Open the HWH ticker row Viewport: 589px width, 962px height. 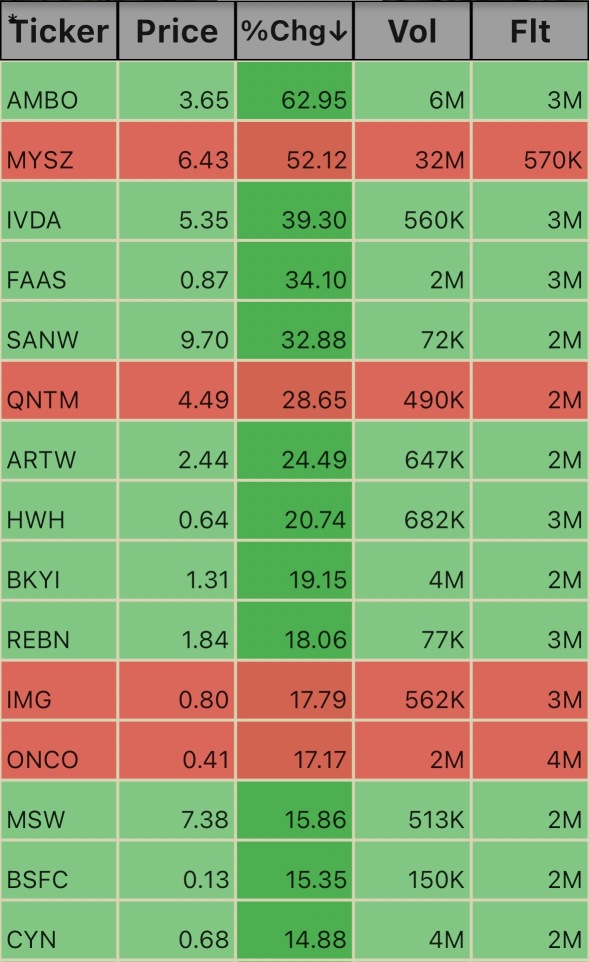point(294,511)
